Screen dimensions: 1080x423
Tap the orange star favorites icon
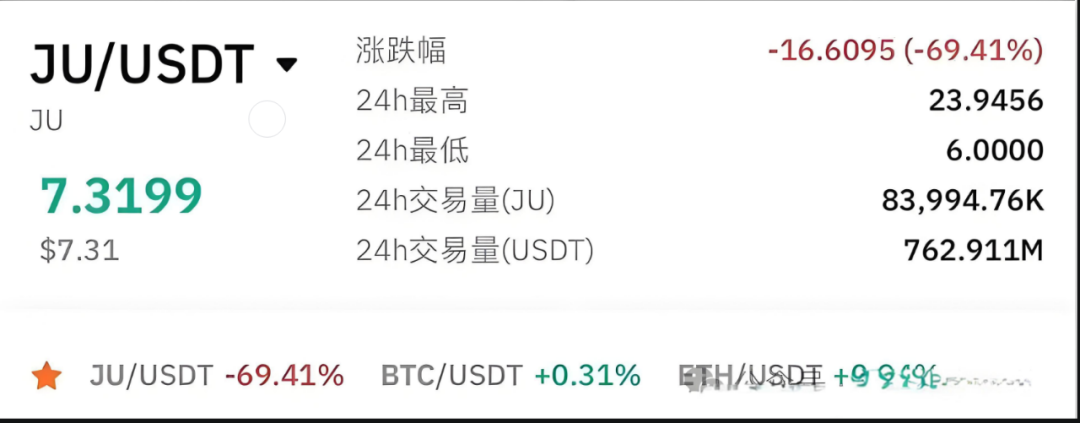tap(46, 377)
